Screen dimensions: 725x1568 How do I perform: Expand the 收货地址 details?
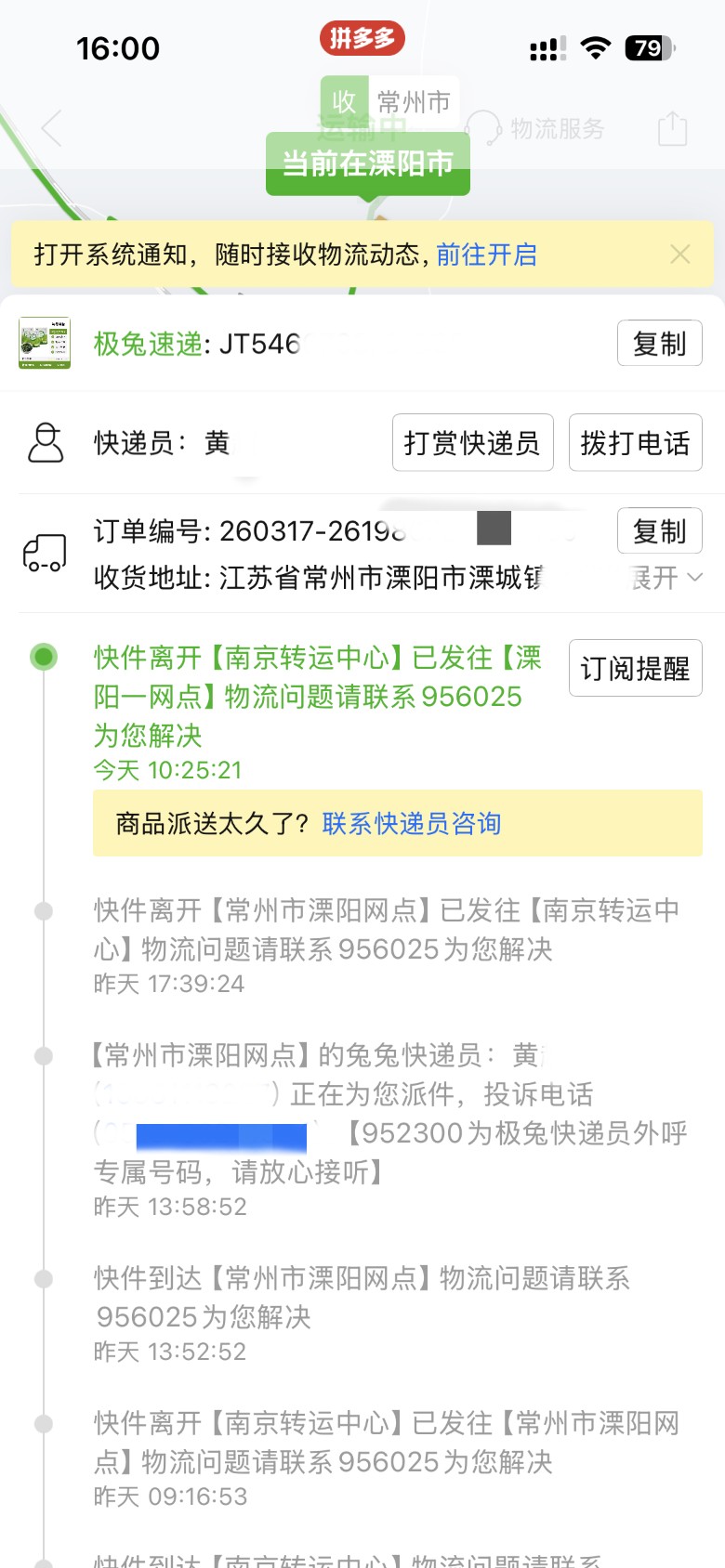pyautogui.click(x=666, y=578)
